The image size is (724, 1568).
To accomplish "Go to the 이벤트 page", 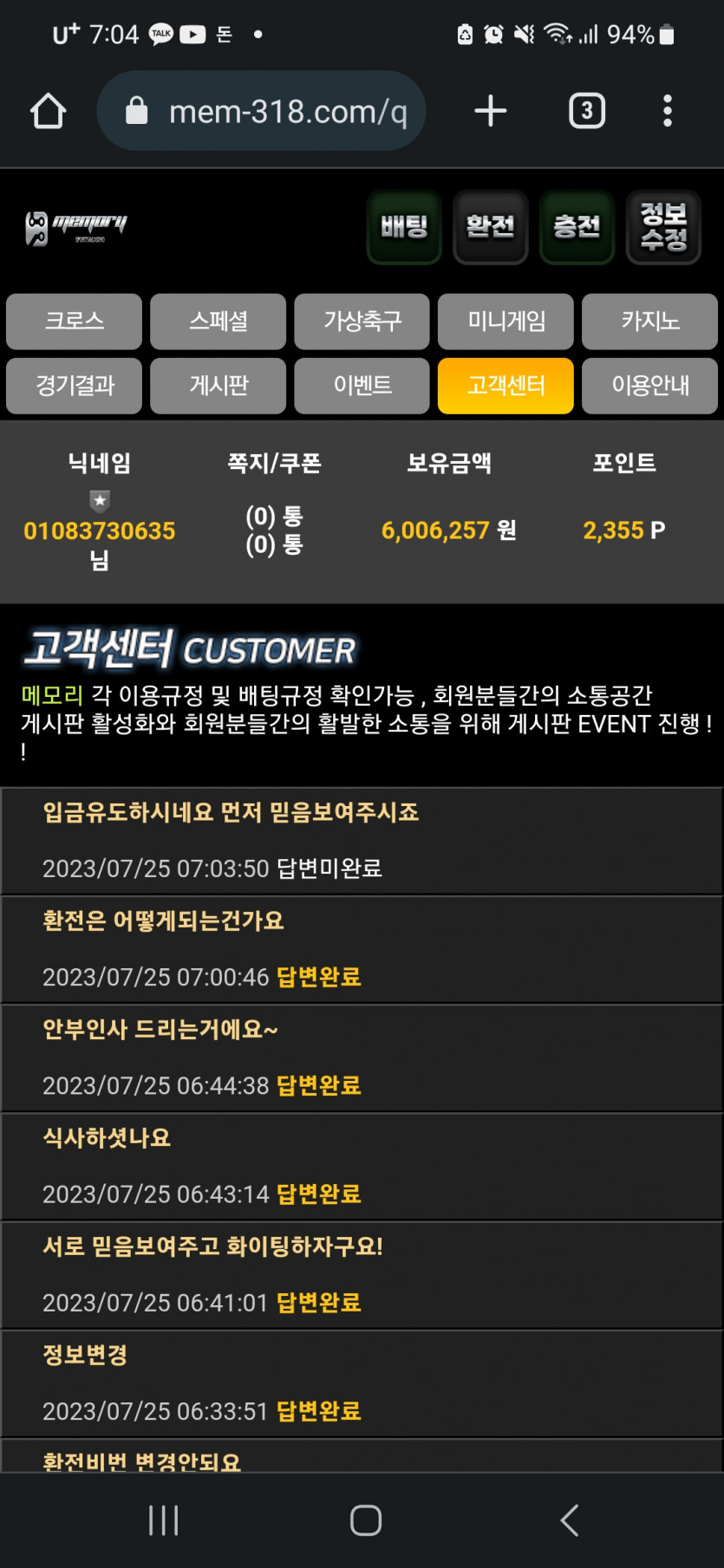I will click(x=362, y=386).
